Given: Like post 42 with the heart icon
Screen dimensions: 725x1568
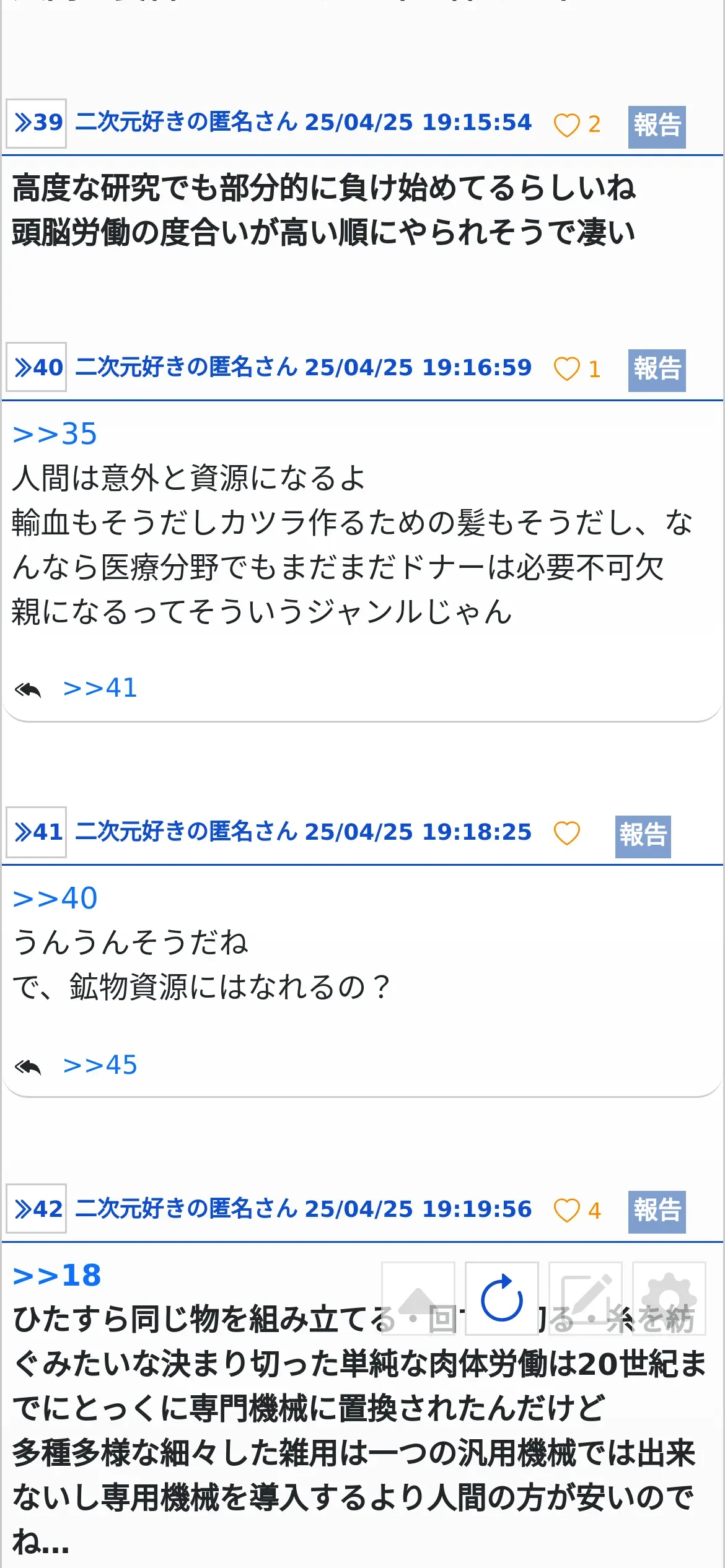Looking at the screenshot, I should [x=566, y=1210].
